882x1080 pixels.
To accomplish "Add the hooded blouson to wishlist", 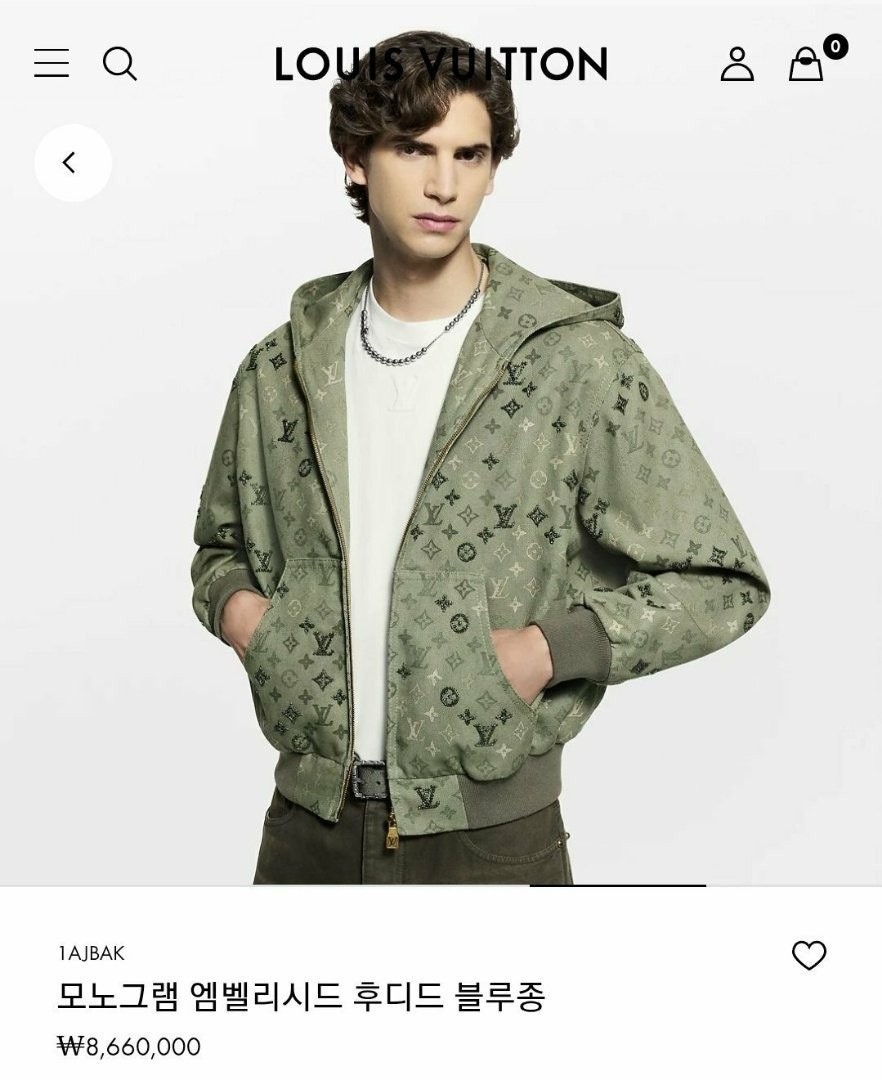I will pos(809,956).
